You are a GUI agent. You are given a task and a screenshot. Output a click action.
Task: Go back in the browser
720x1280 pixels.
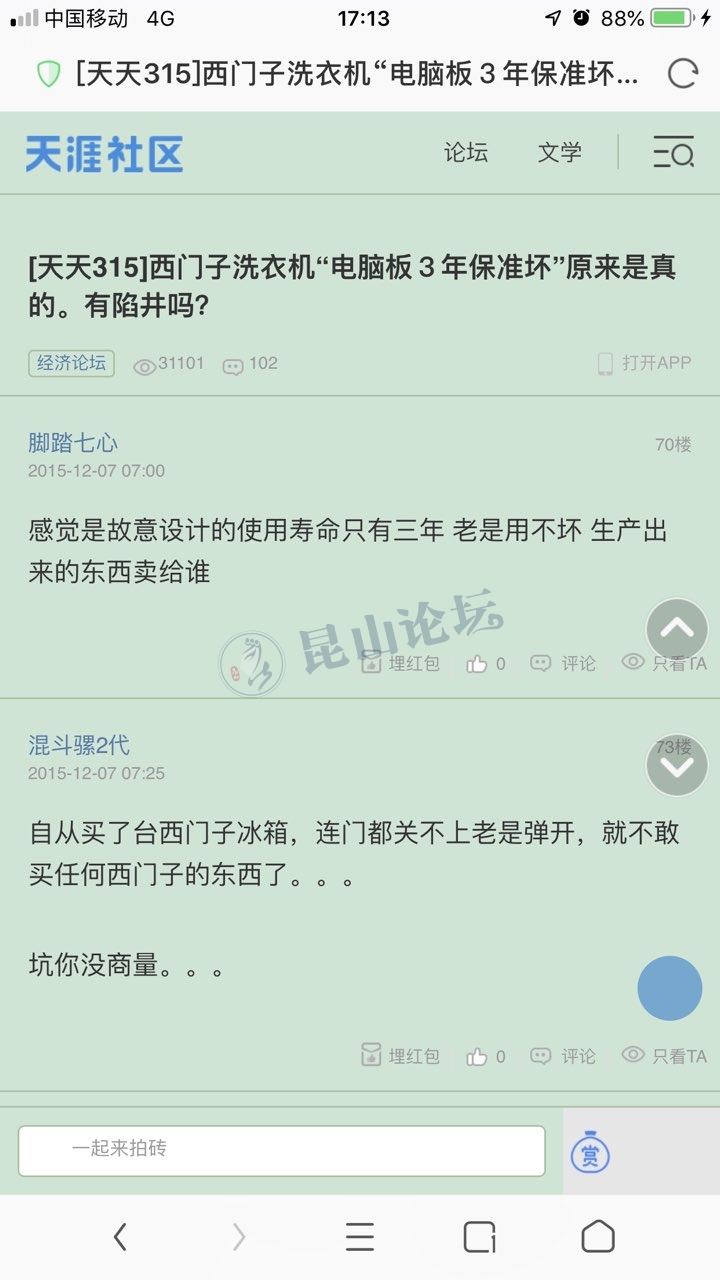[x=120, y=1237]
